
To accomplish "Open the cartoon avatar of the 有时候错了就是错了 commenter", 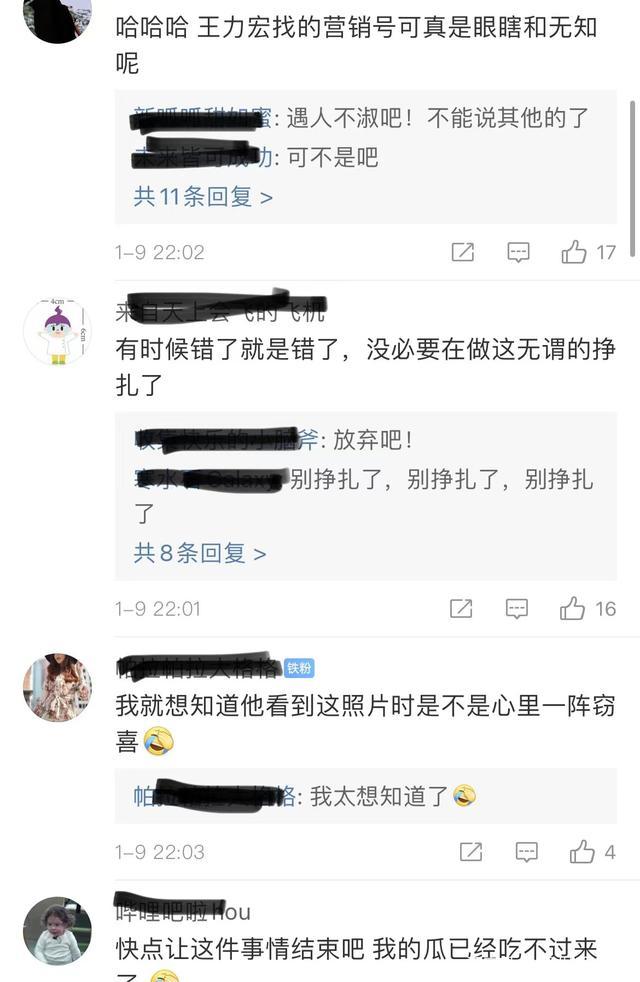I will point(57,332).
